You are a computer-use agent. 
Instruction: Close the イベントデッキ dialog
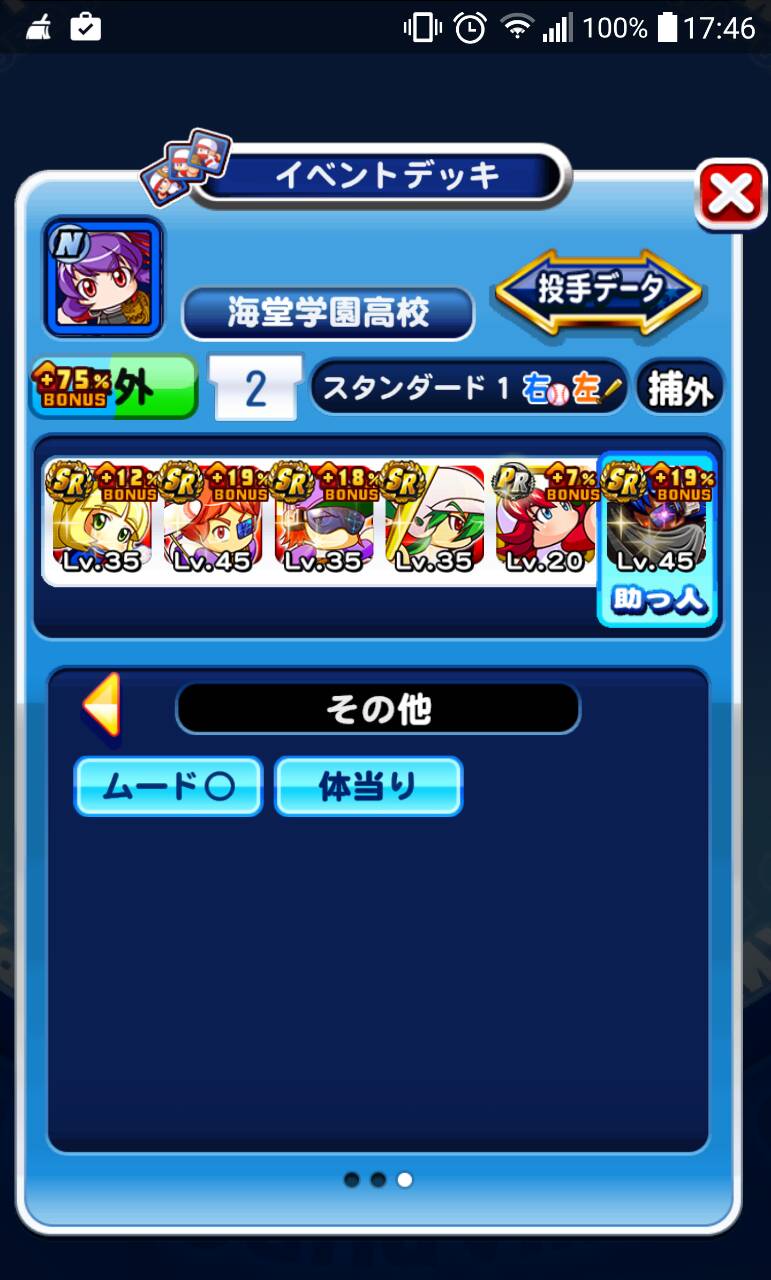[x=731, y=195]
